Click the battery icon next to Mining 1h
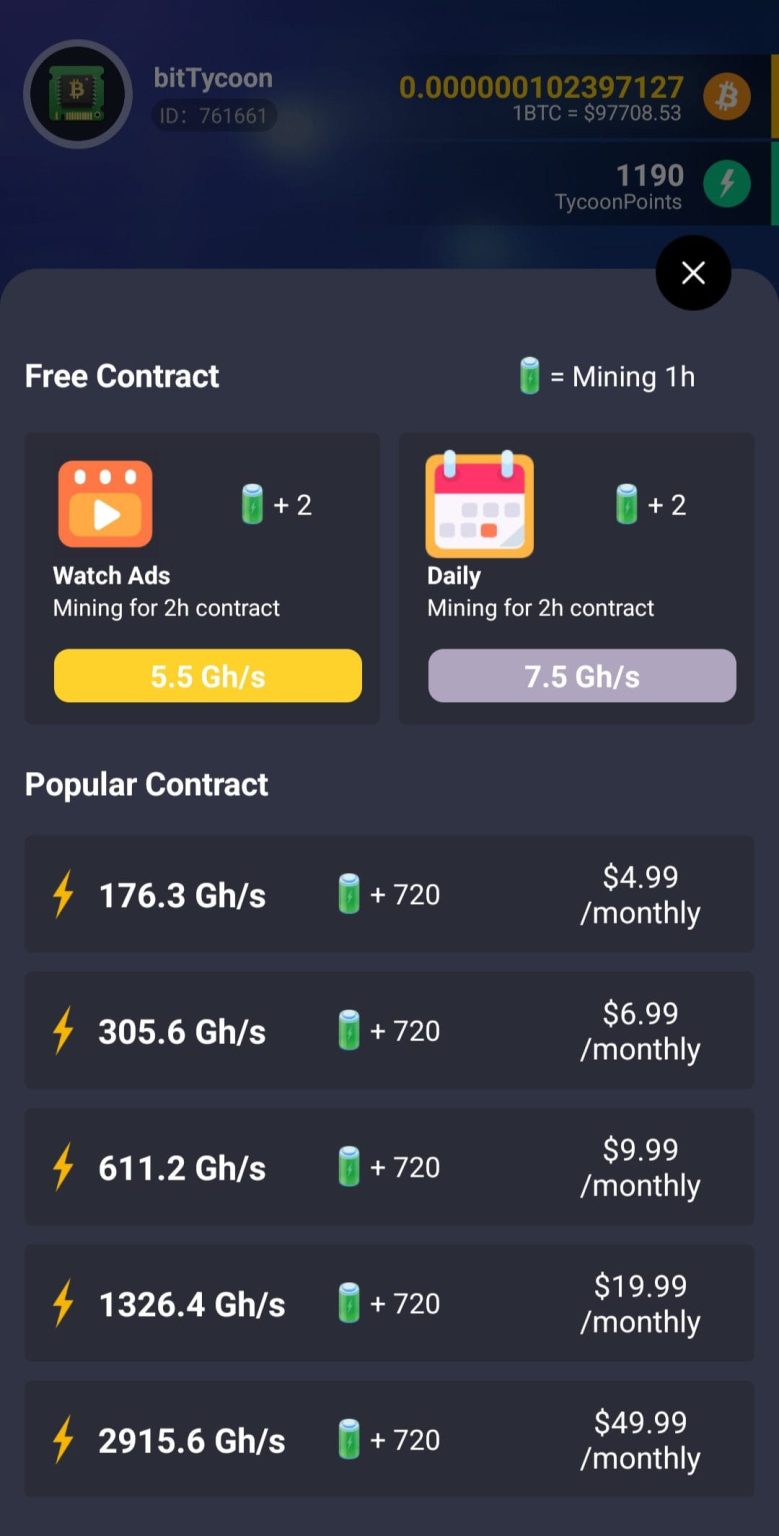This screenshot has height=1536, width=779. tap(529, 377)
